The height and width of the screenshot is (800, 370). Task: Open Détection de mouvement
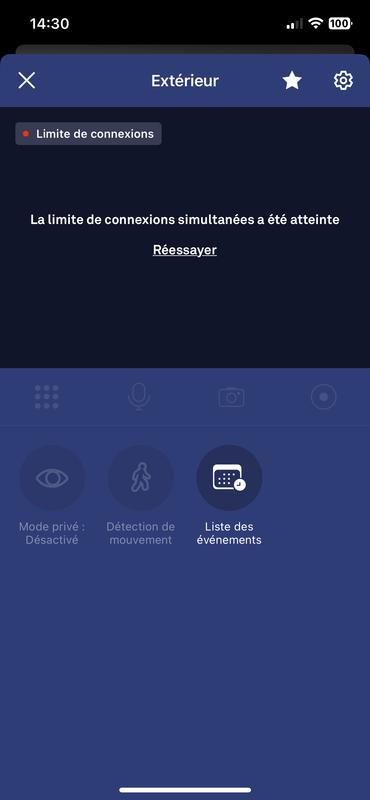[x=140, y=478]
